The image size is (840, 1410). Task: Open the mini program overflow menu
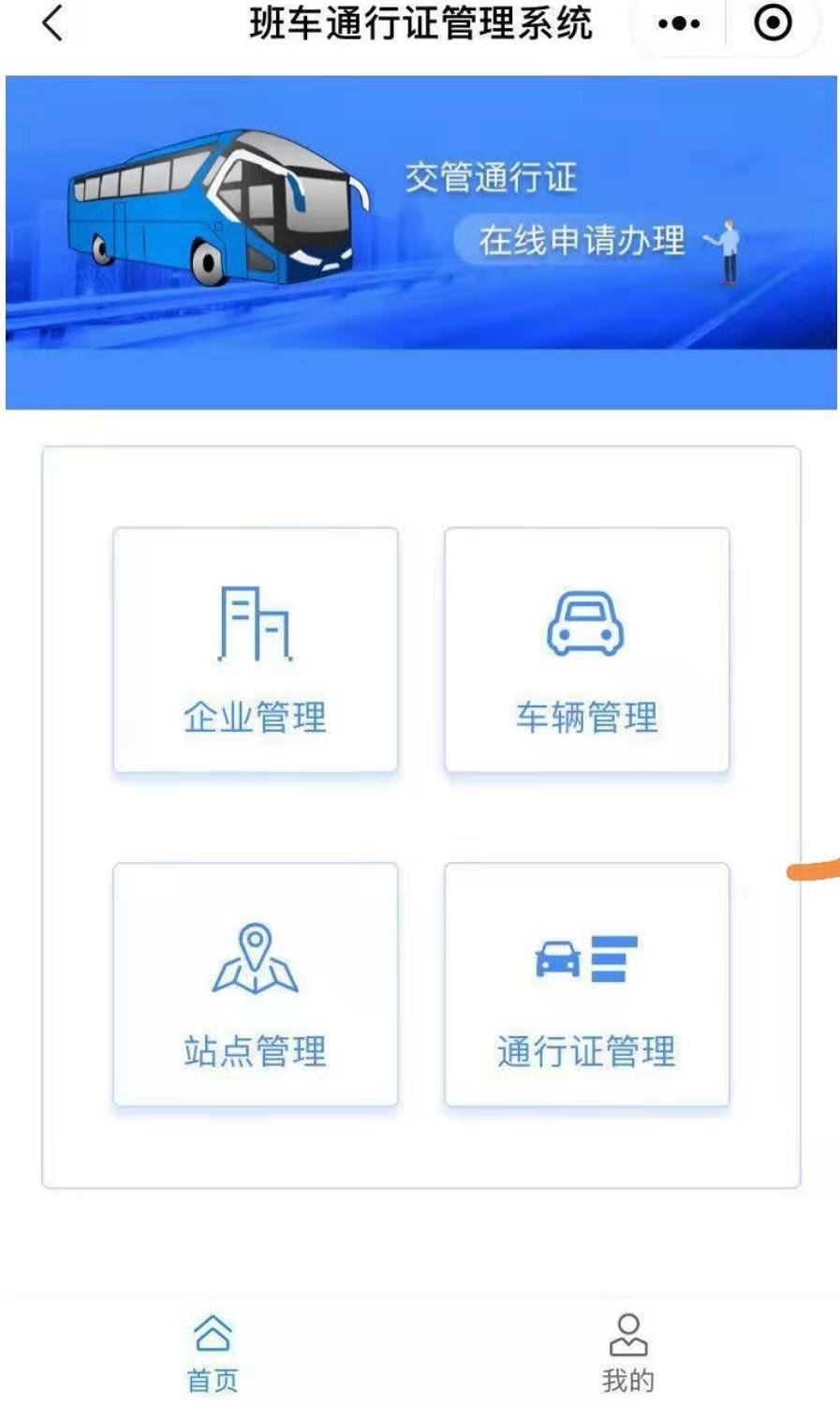(679, 23)
